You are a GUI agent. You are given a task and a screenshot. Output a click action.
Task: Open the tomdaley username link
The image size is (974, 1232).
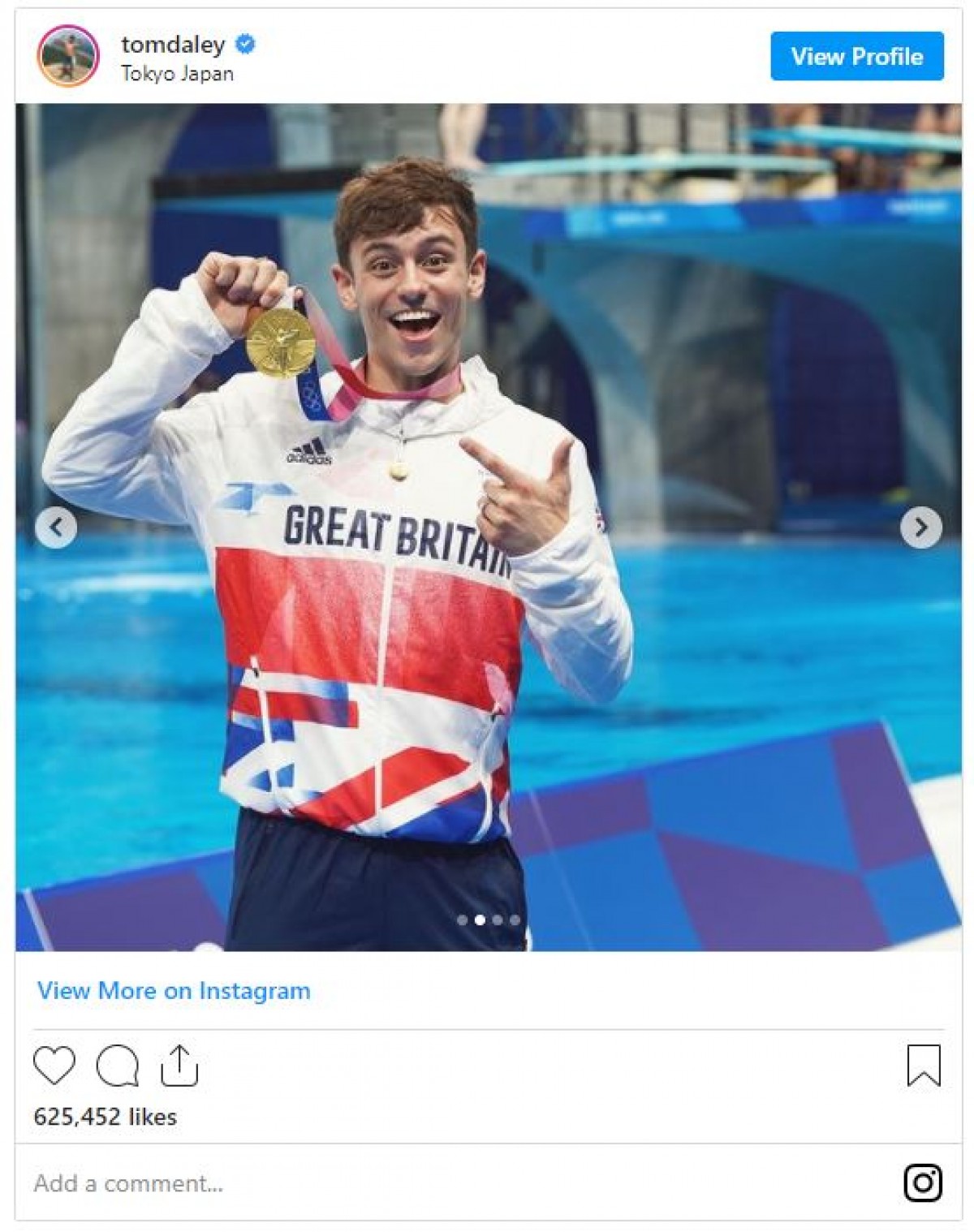(x=173, y=44)
